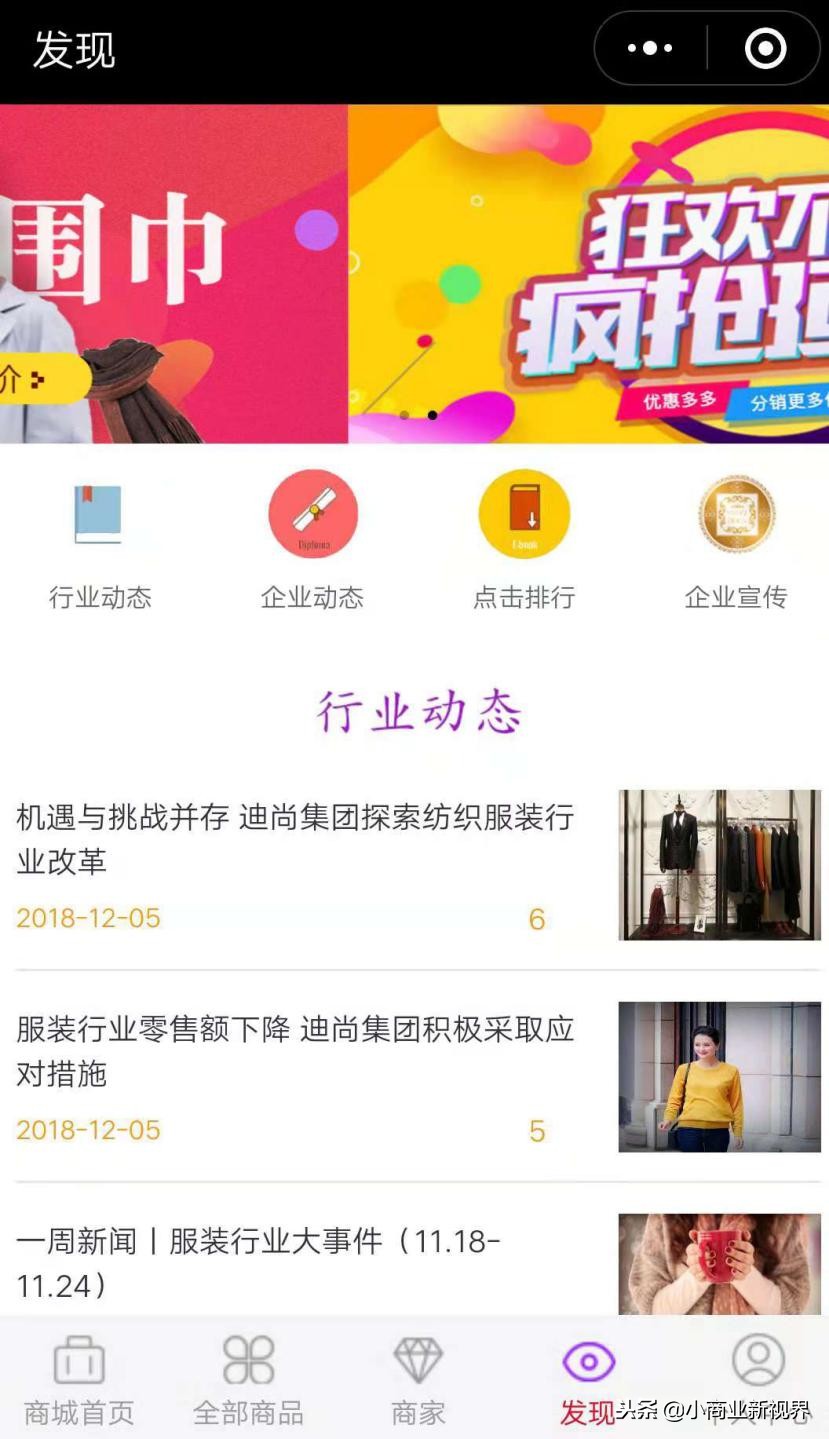The width and height of the screenshot is (829, 1439).
Task: Tap the 企业宣传 gold emblem icon
Action: [x=736, y=513]
